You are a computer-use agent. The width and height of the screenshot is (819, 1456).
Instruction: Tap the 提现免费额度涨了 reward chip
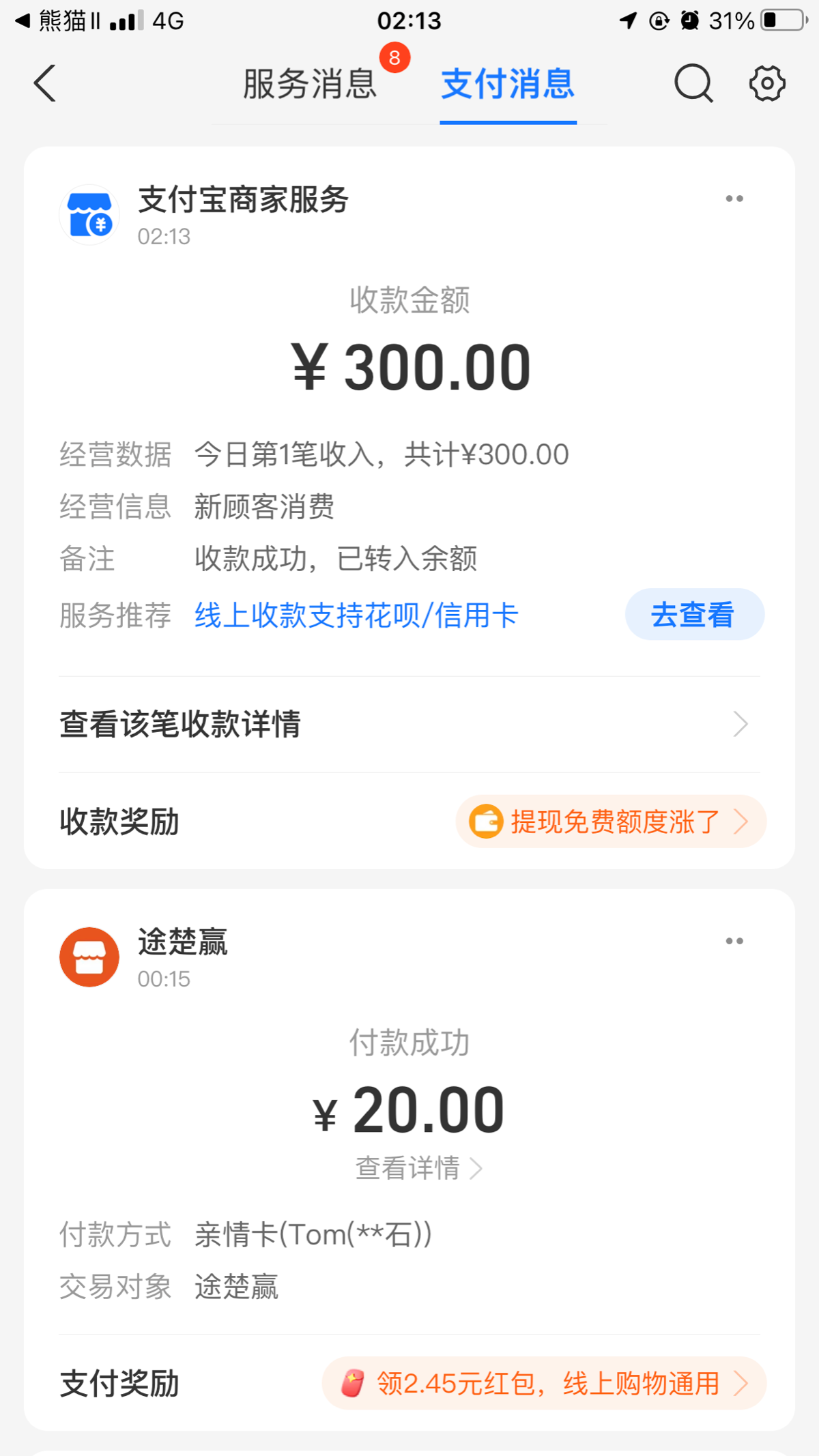tap(611, 821)
